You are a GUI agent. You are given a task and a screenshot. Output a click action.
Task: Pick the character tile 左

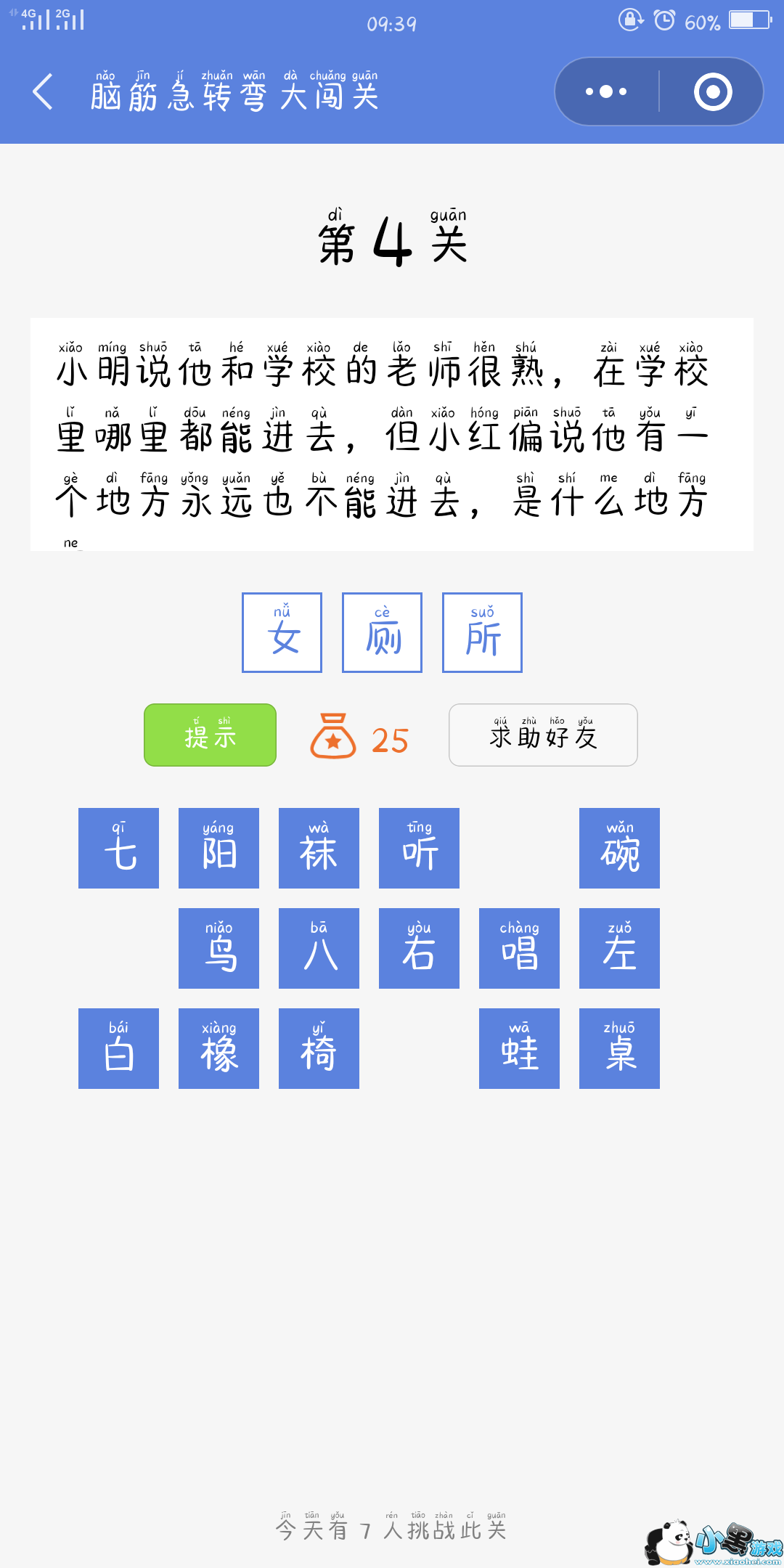[x=619, y=948]
